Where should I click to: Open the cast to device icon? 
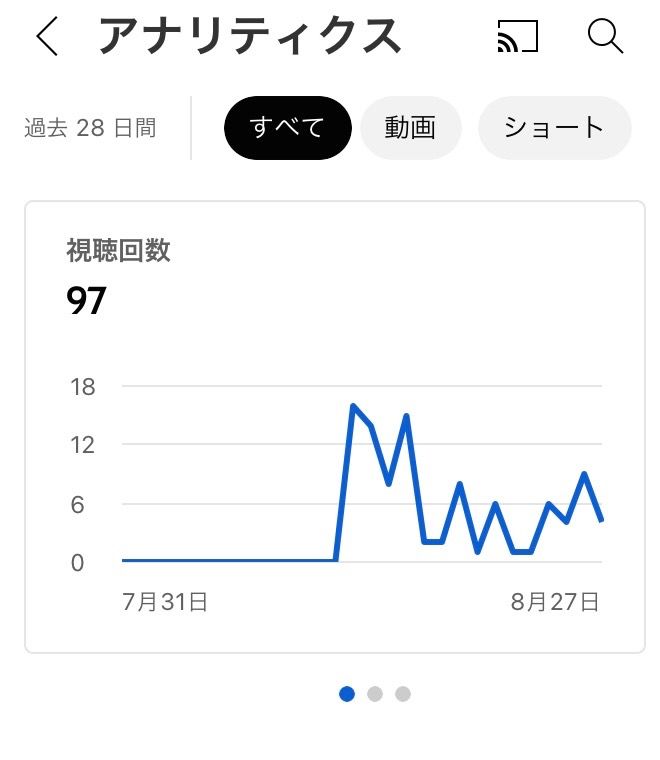click(517, 37)
